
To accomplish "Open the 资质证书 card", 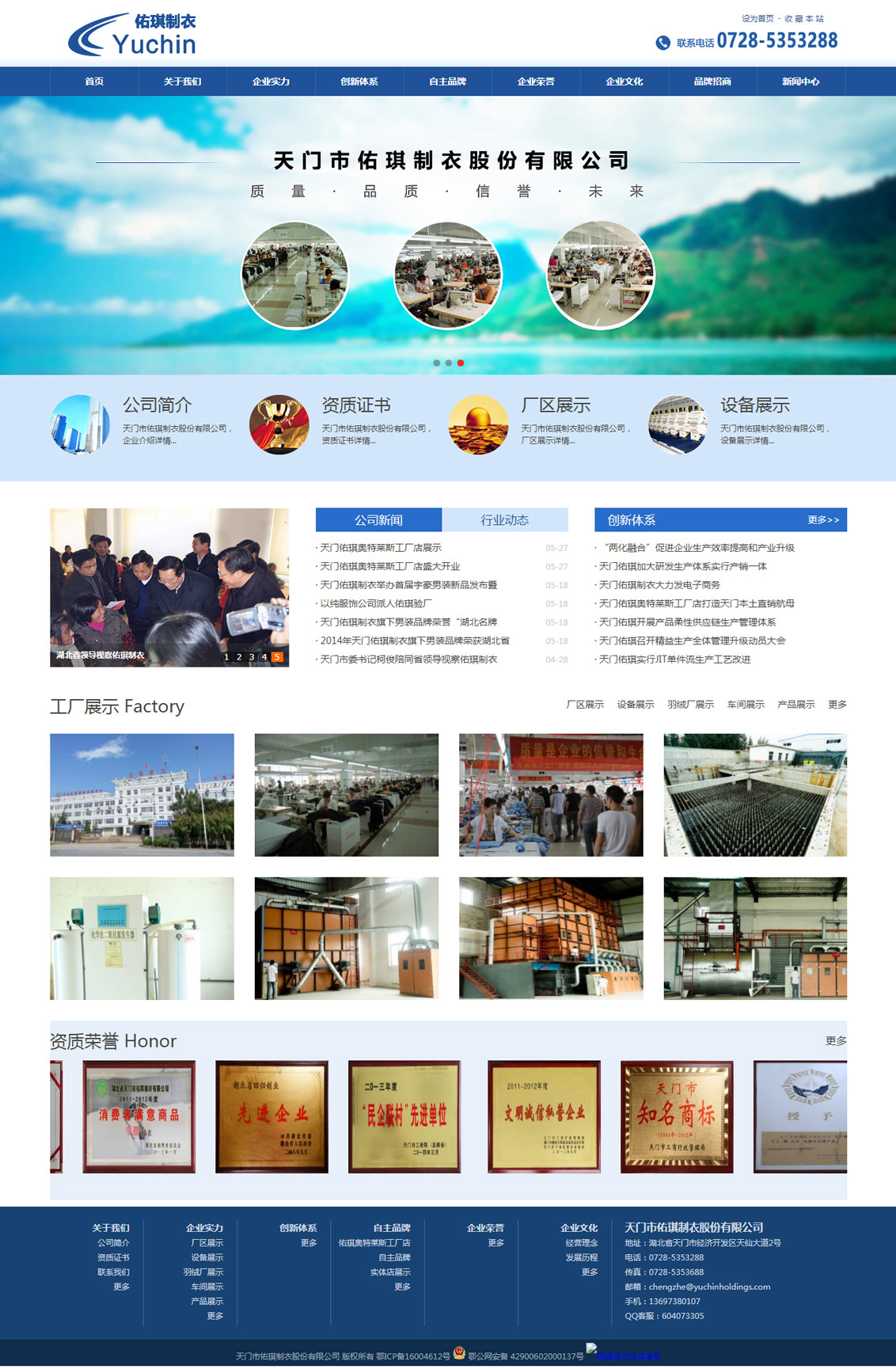I will (355, 405).
